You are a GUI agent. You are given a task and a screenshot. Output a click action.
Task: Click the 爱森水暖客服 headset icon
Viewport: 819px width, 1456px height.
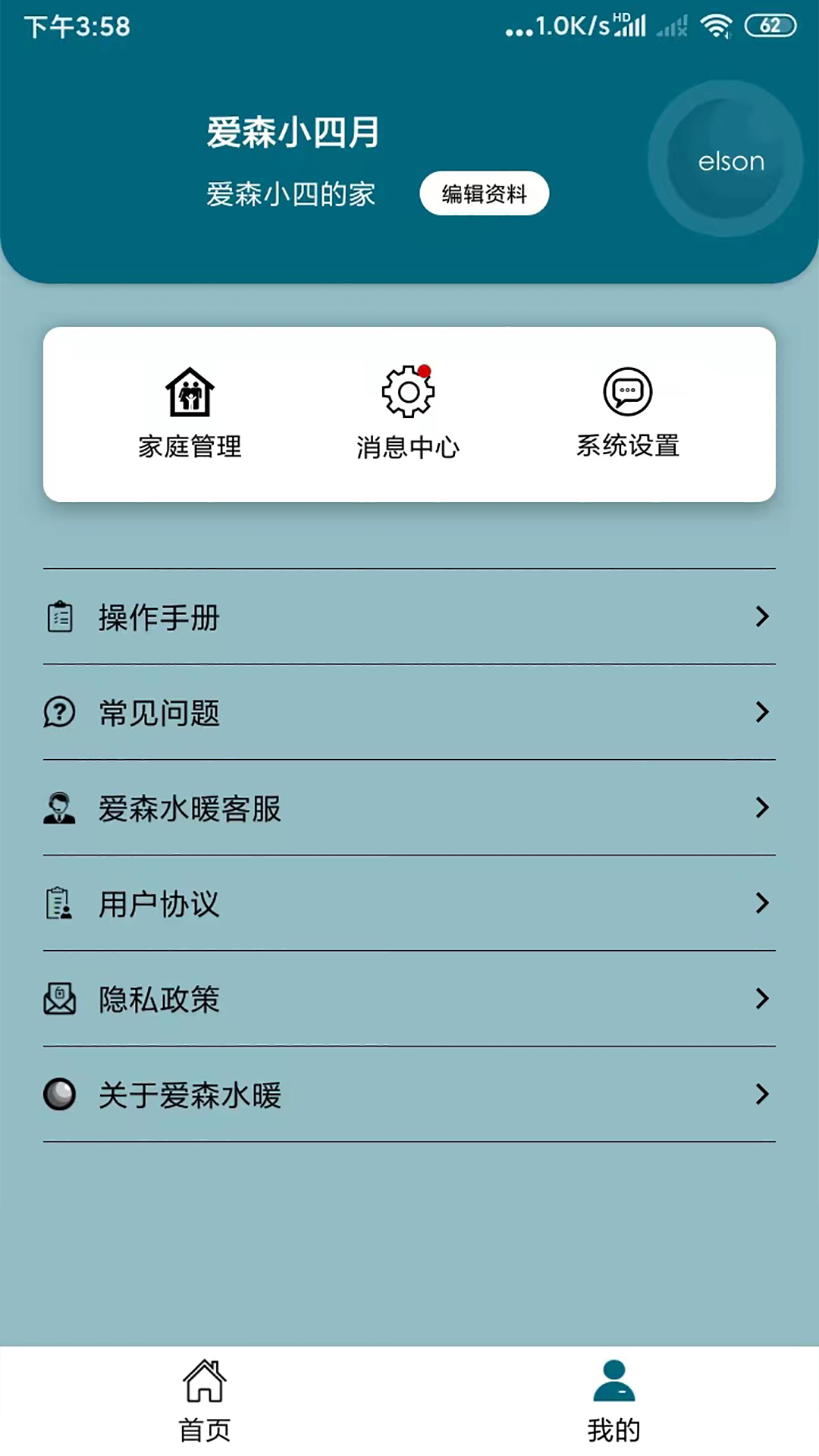59,808
